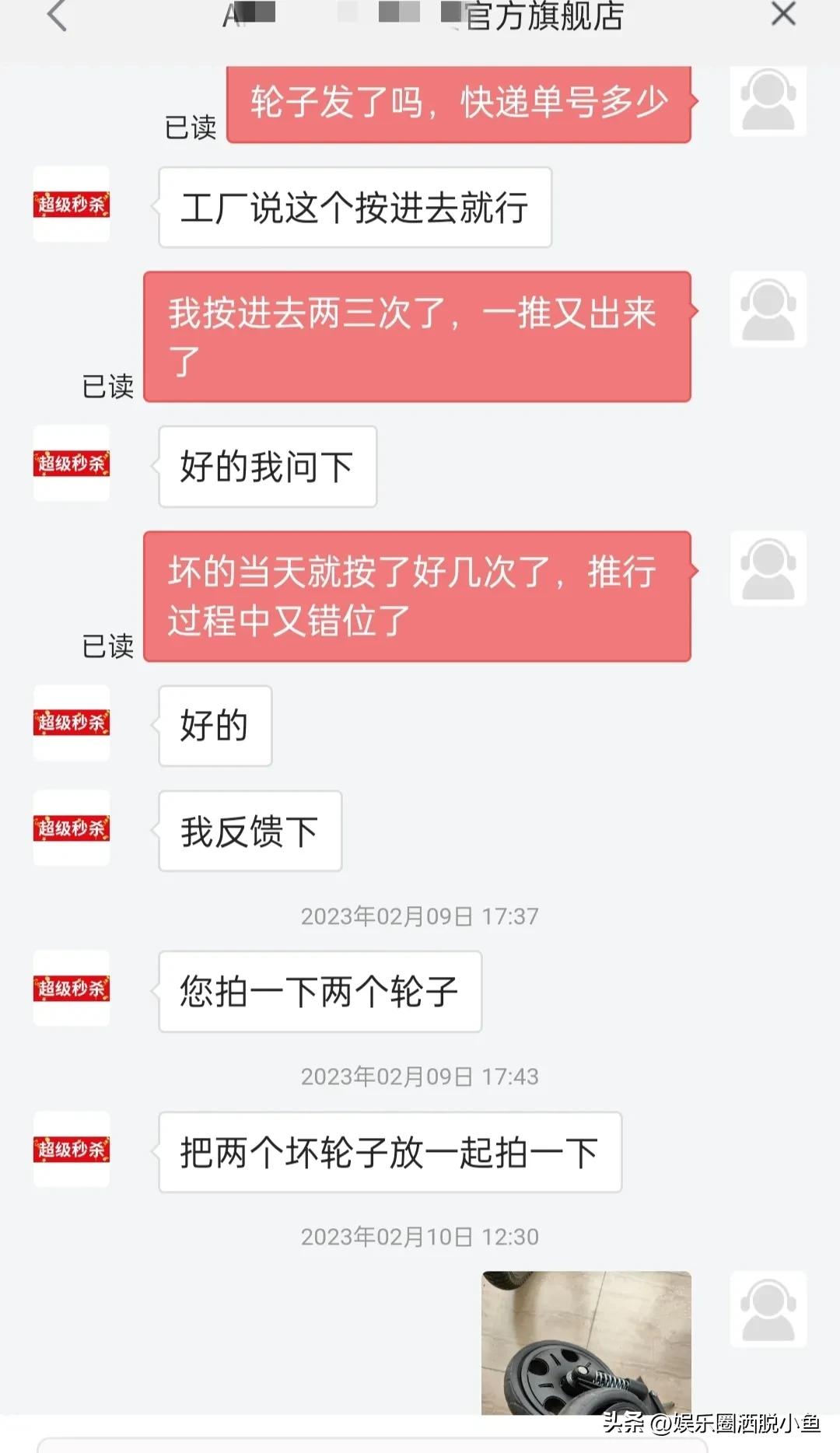Image resolution: width=840 pixels, height=1453 pixels.
Task: Click the message 好的 from the seller
Action: point(214,725)
